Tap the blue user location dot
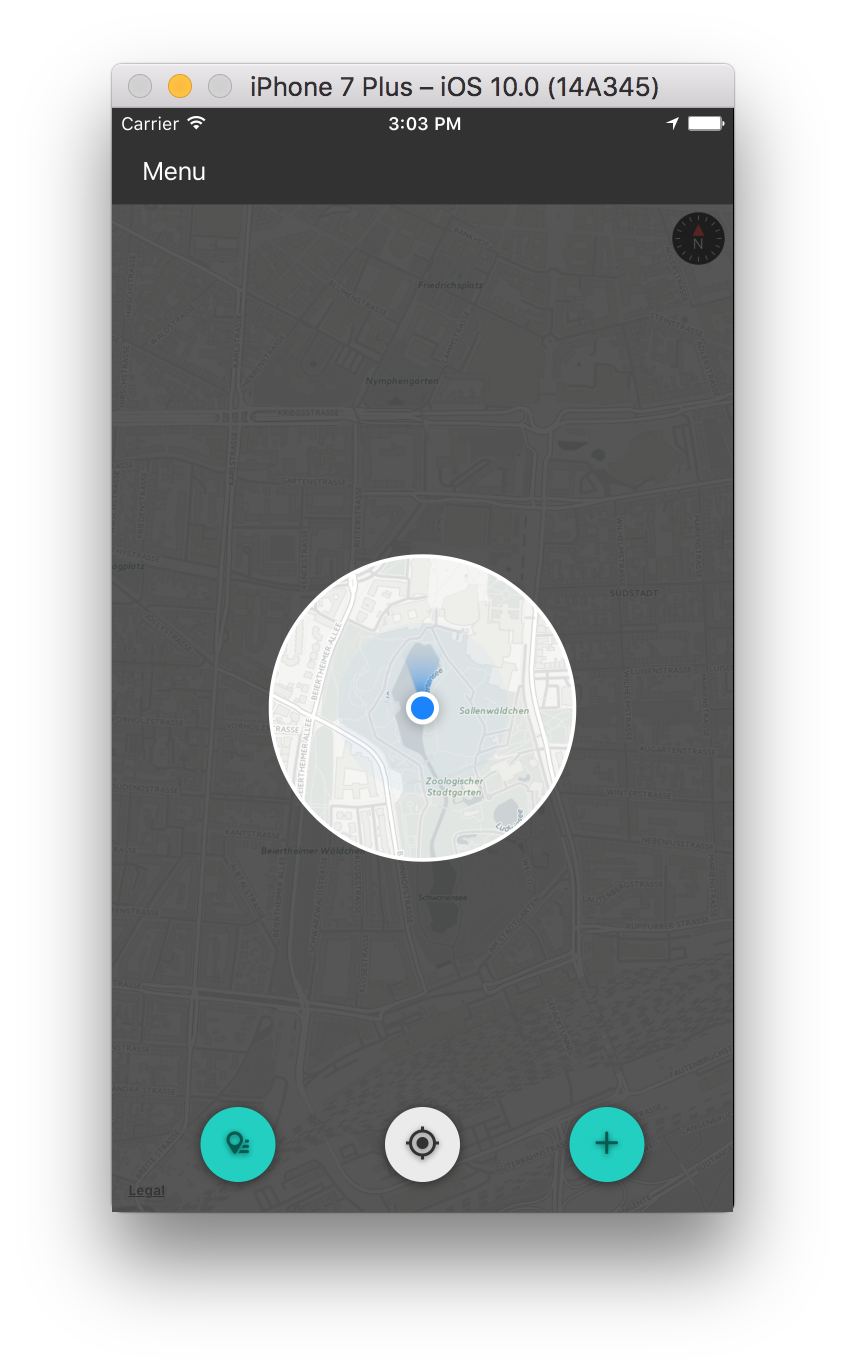The height and width of the screenshot is (1372, 846). click(422, 708)
